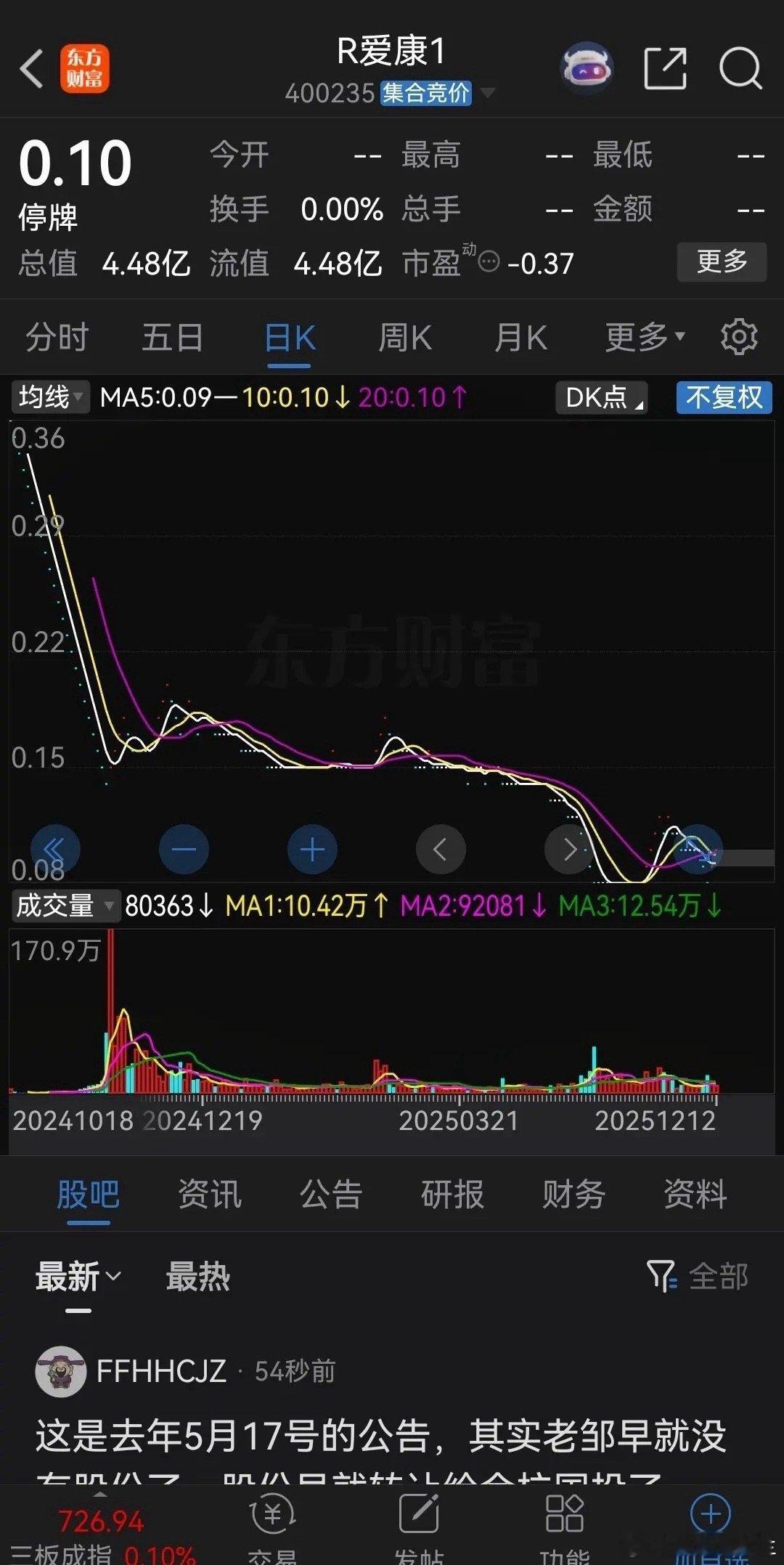Tap the 交易 trading icon in bottom bar
Screen dimensions: 784x1565
tap(272, 1518)
